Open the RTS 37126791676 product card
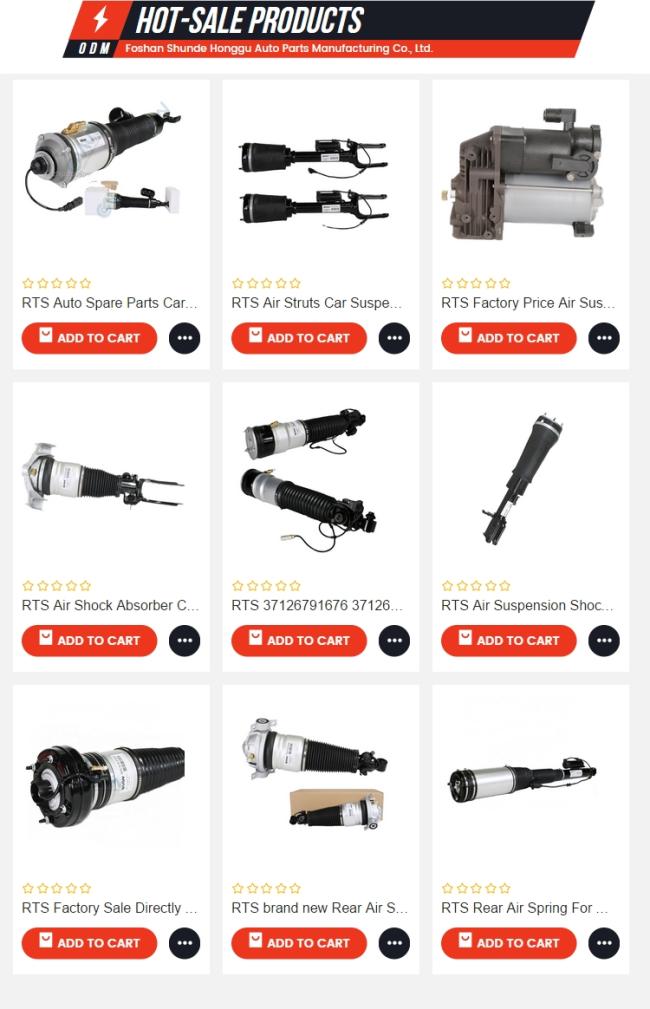650x1009 pixels. point(317,605)
